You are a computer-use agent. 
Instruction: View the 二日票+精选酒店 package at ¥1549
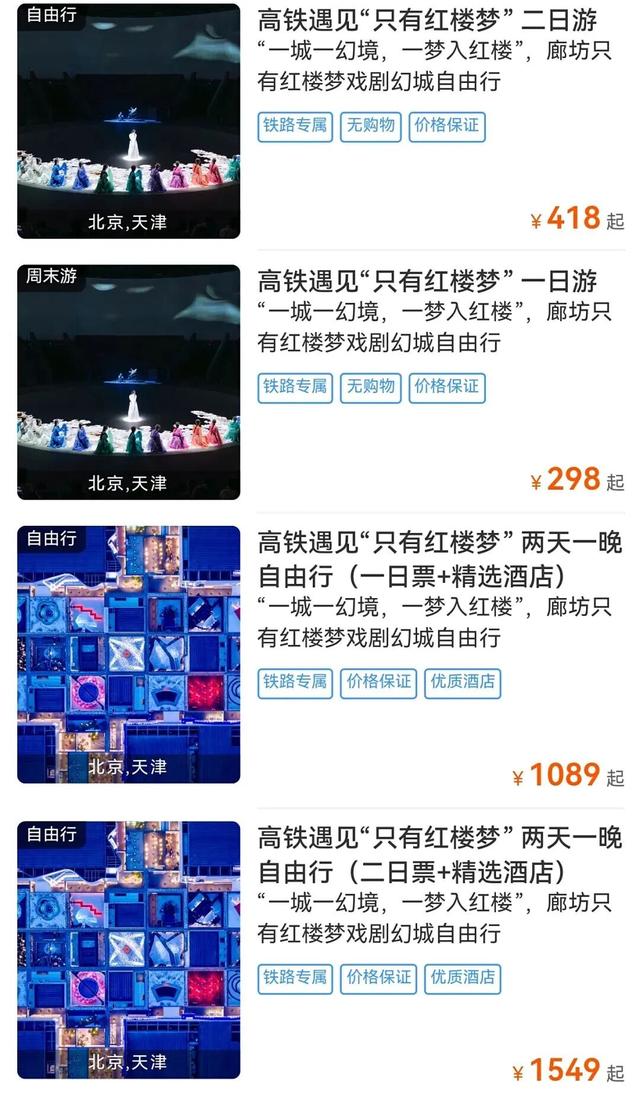(x=439, y=853)
